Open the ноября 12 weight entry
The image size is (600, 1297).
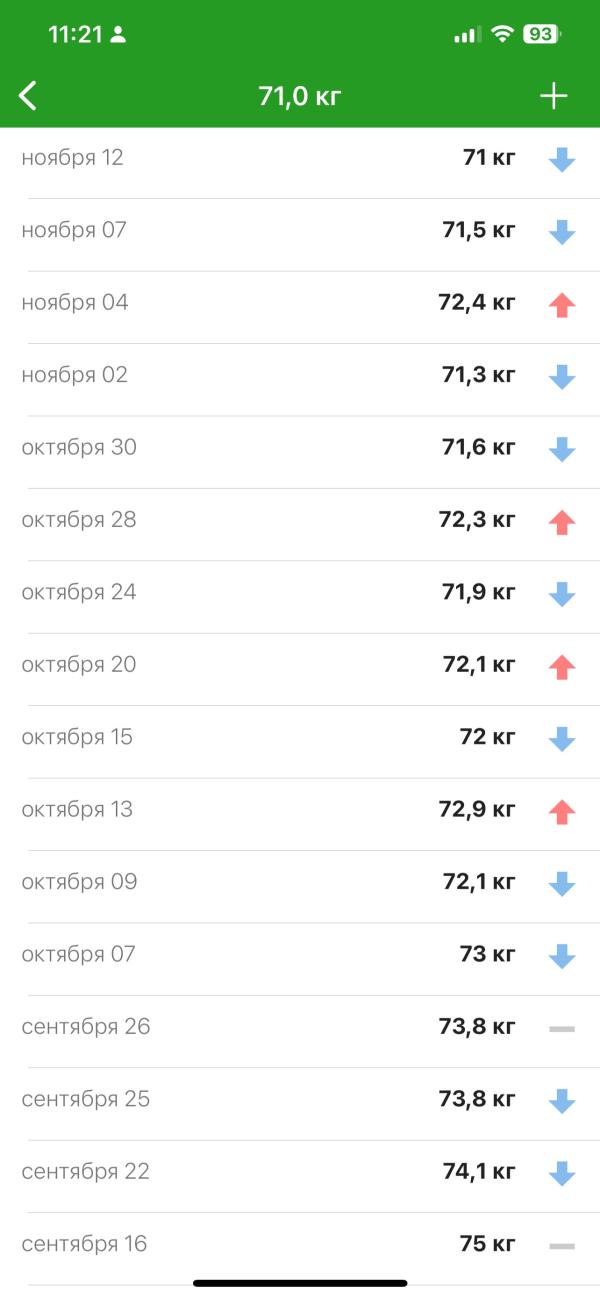click(300, 158)
